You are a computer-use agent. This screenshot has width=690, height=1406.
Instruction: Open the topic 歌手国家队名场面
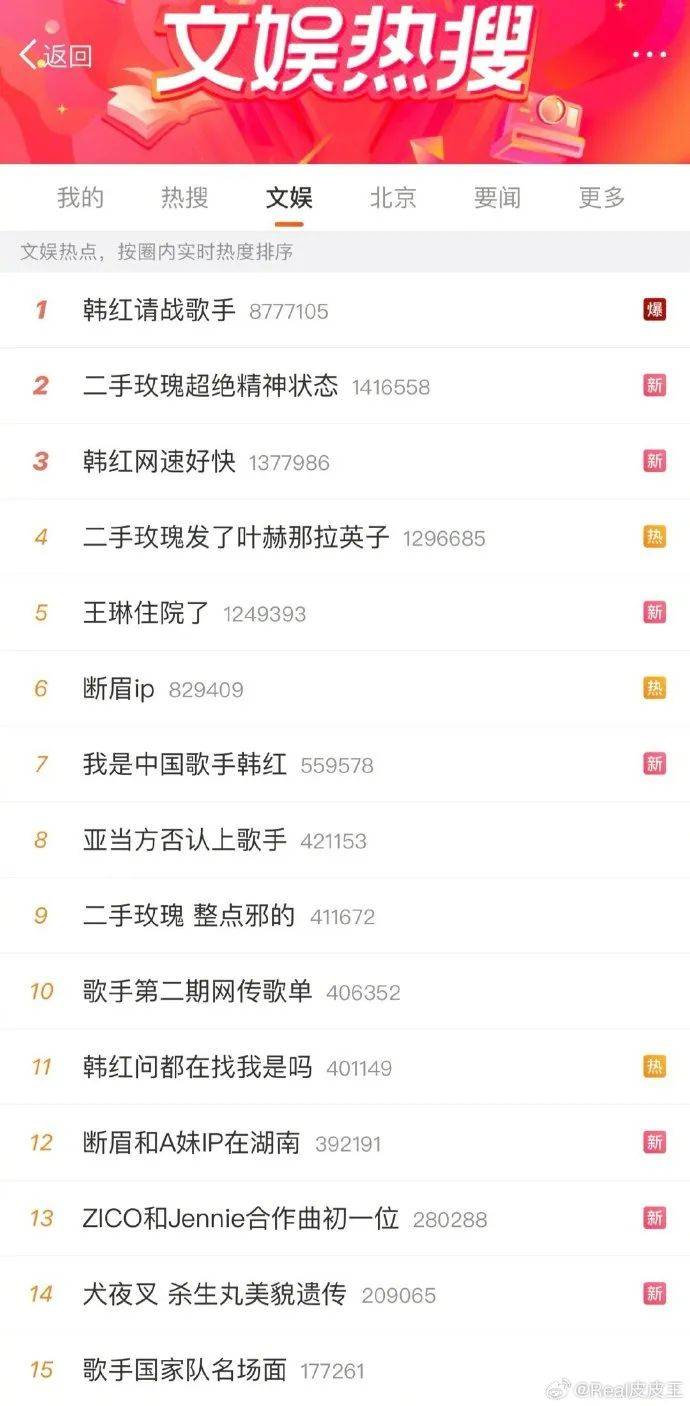pyautogui.click(x=184, y=1370)
